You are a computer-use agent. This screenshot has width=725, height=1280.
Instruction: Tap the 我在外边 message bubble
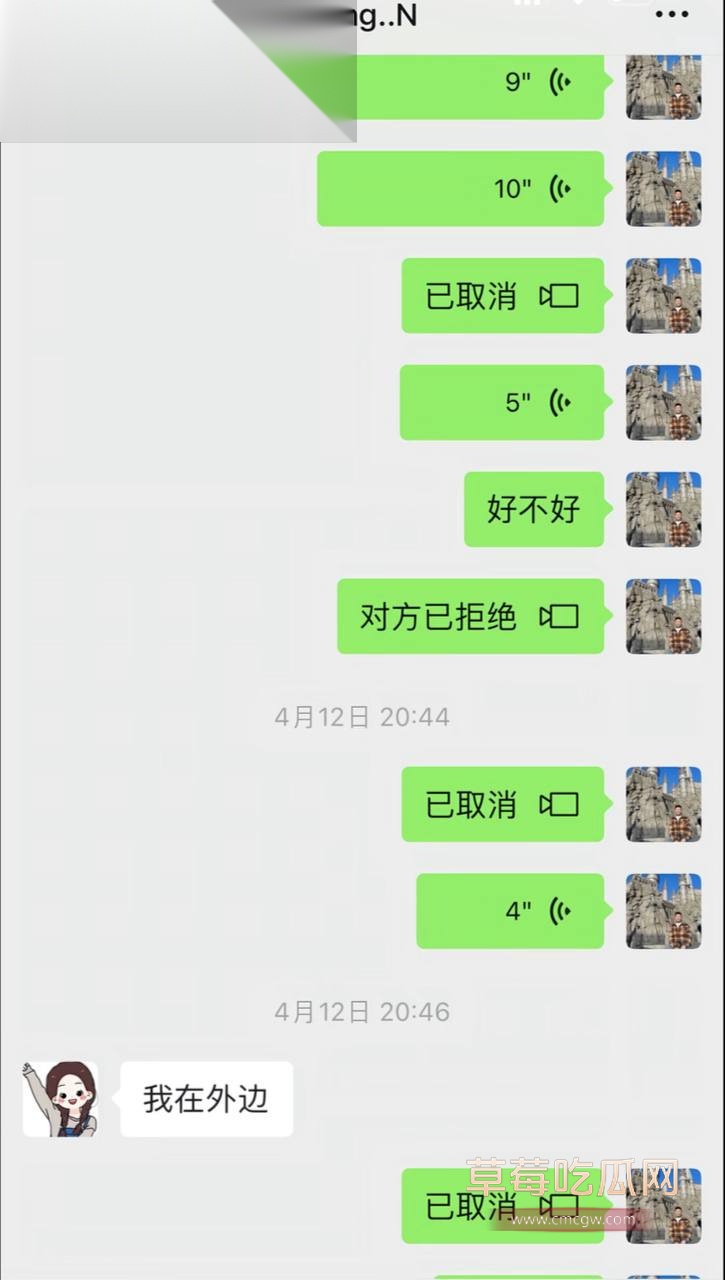(206, 1097)
